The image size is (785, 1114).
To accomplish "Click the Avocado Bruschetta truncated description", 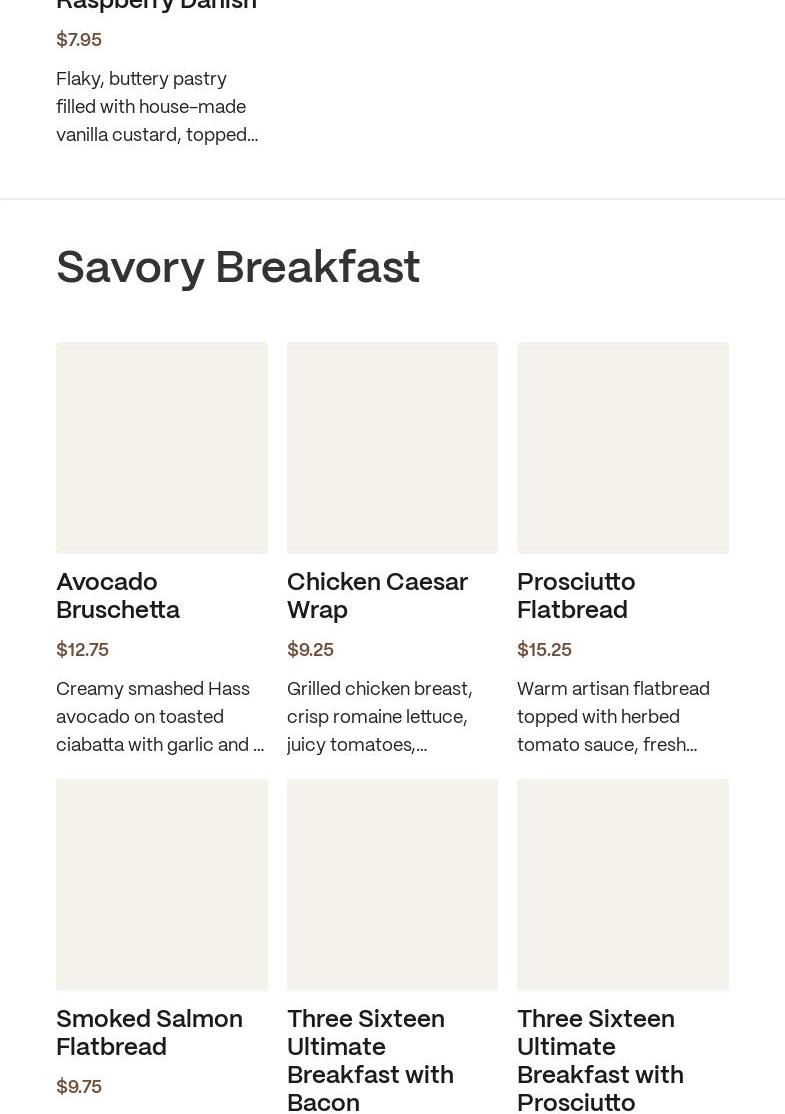I will pyautogui.click(x=160, y=716).
